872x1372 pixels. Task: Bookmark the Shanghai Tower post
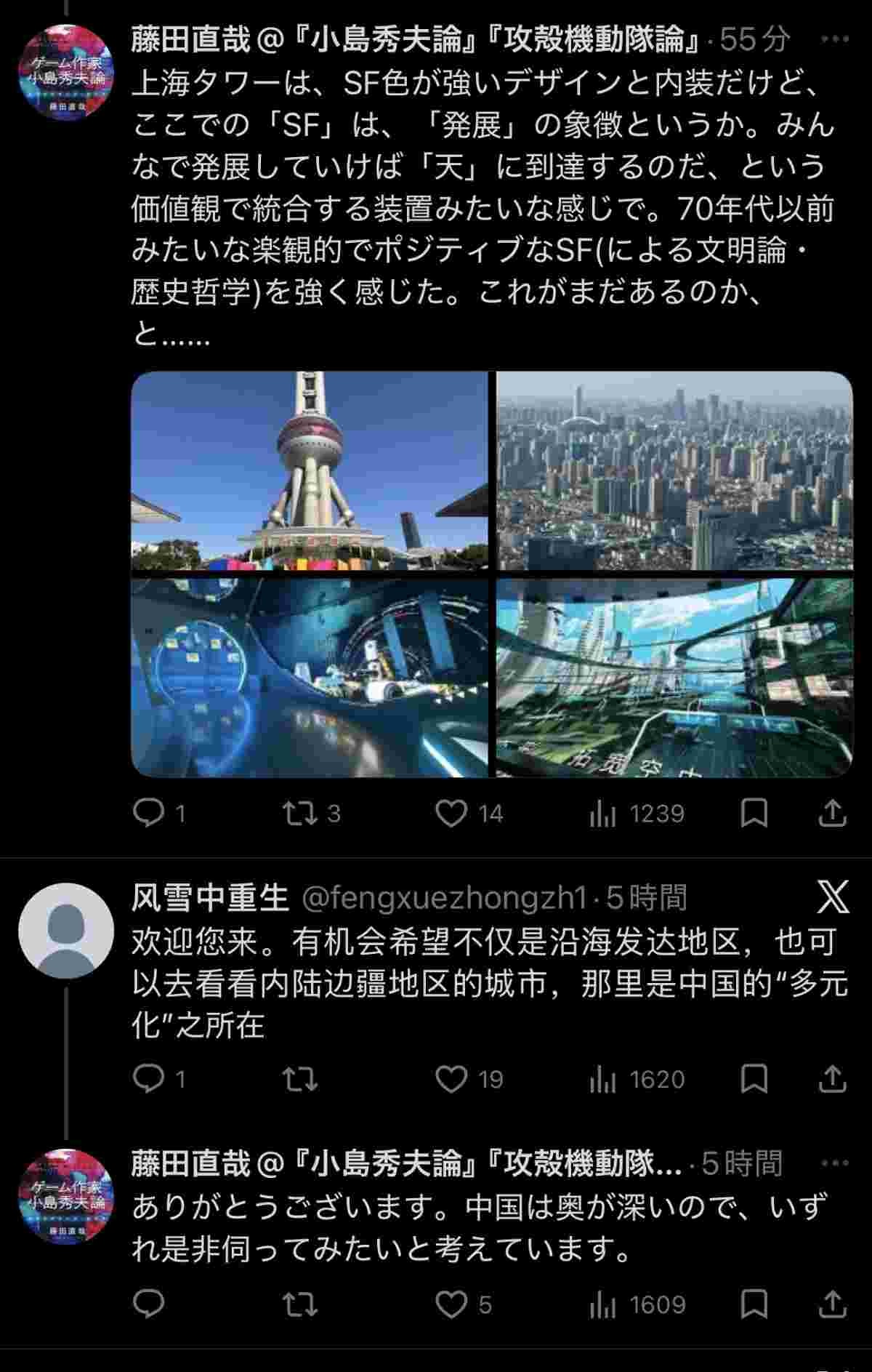[x=754, y=813]
